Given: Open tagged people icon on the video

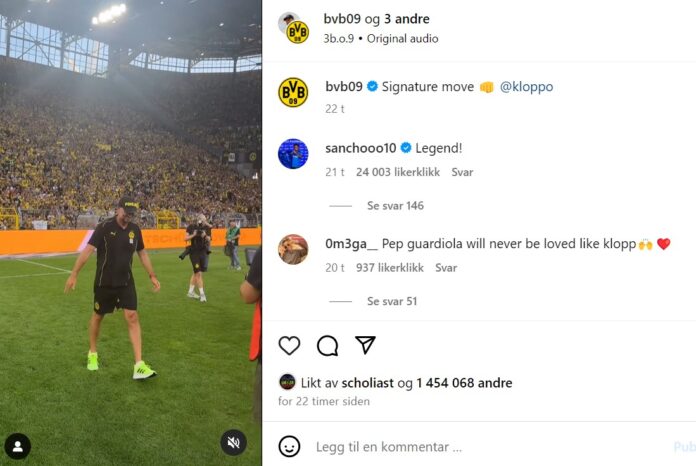Looking at the screenshot, I should (x=18, y=446).
